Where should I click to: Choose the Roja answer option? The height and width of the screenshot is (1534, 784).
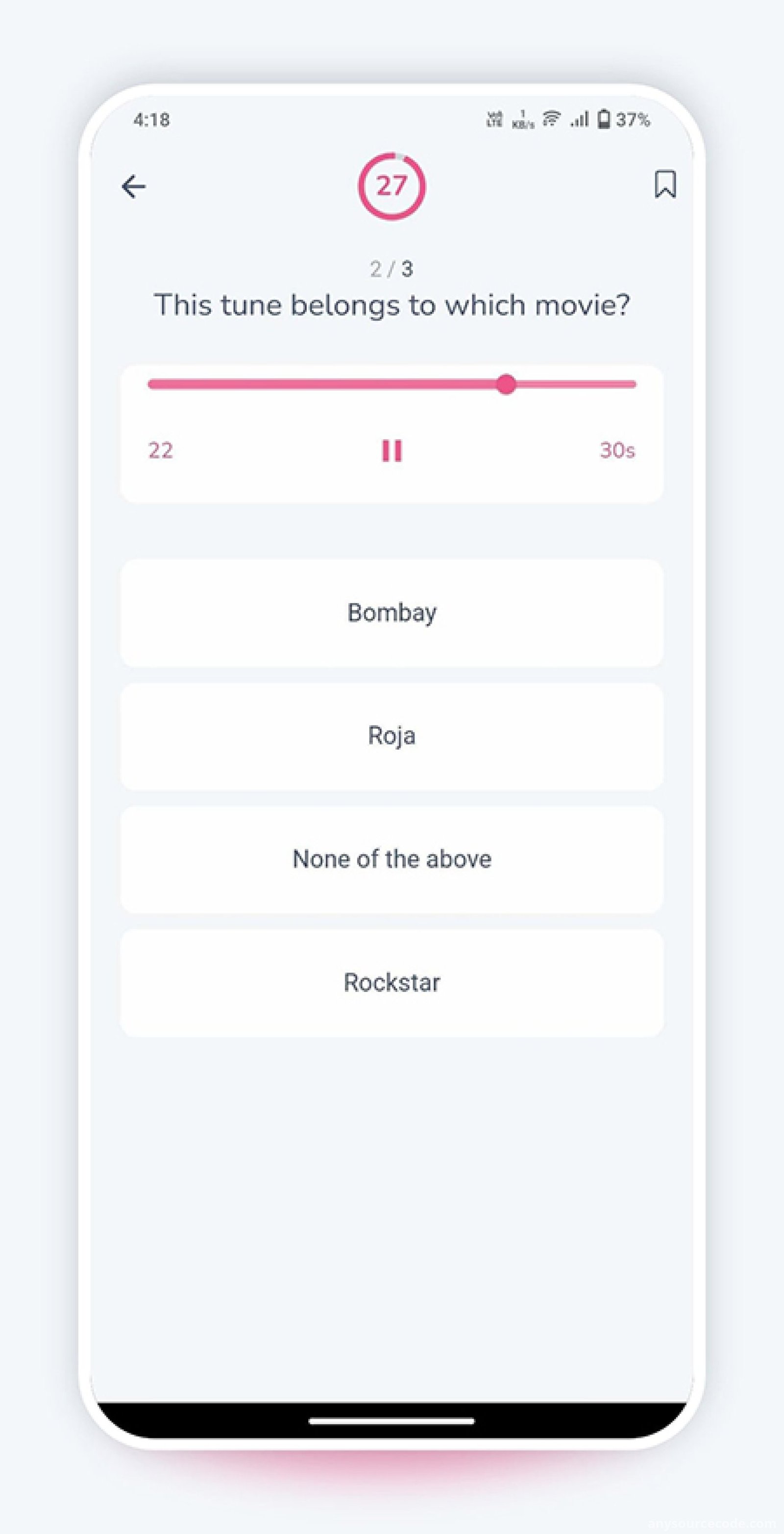pos(392,736)
